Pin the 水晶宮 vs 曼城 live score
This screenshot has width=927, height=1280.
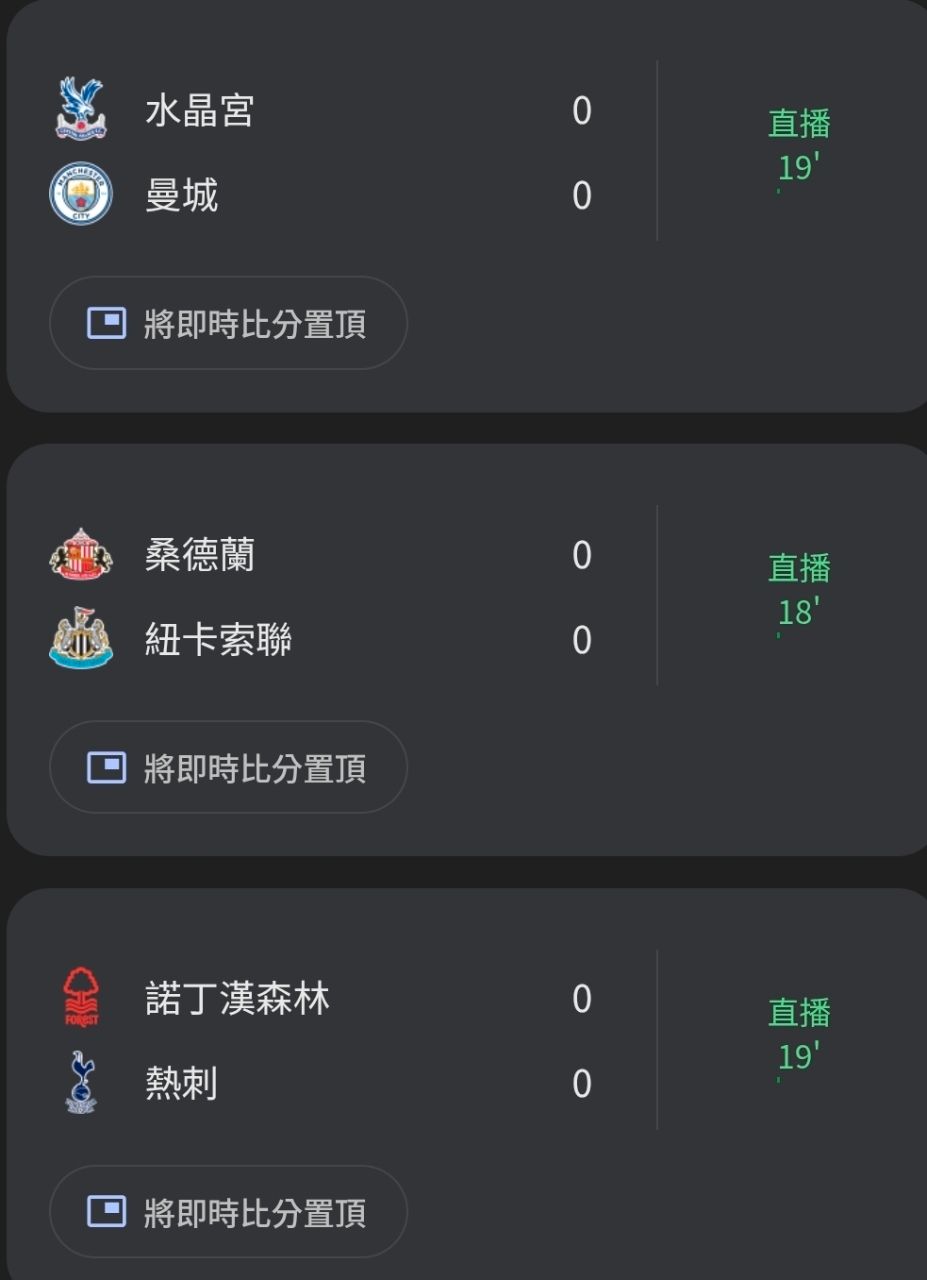228,324
